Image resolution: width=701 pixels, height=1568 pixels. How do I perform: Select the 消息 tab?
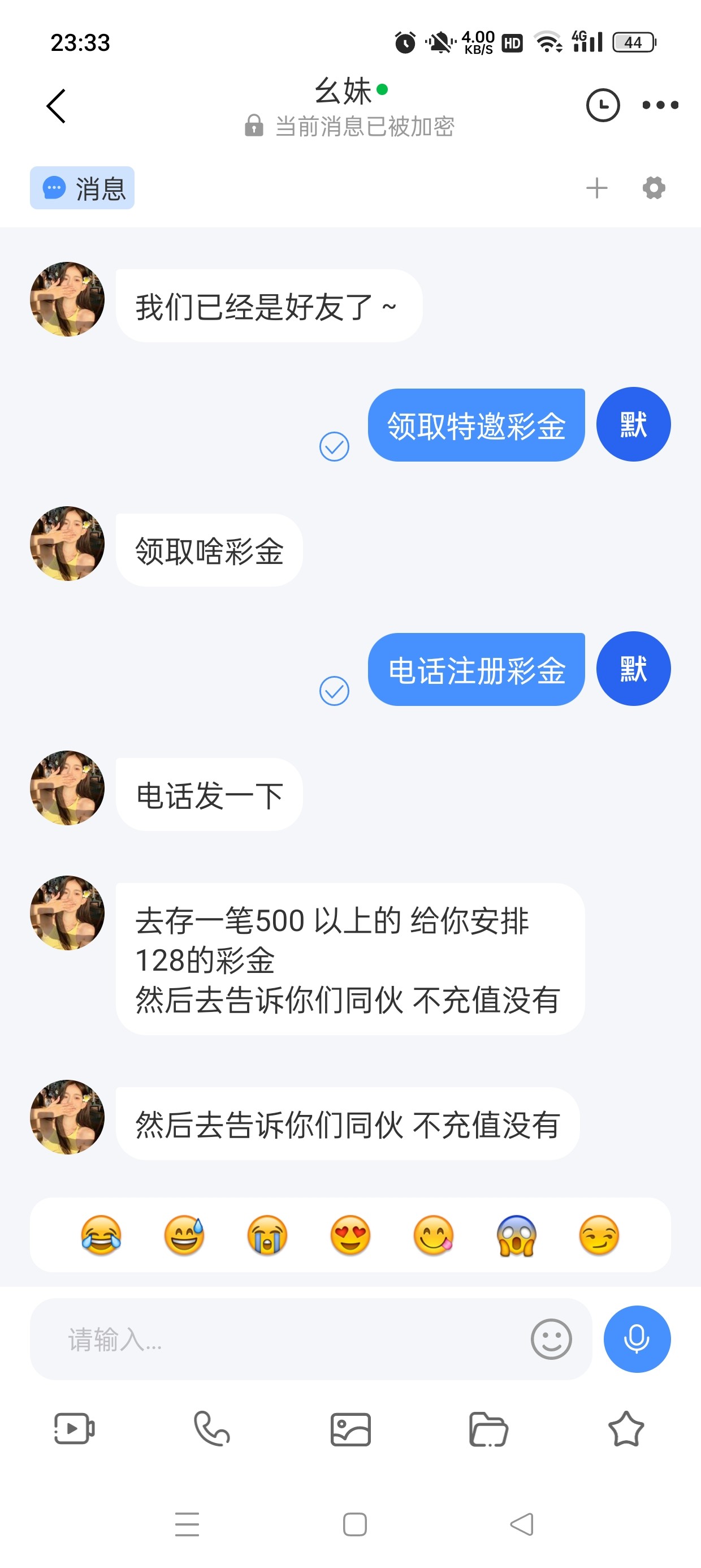pos(82,188)
